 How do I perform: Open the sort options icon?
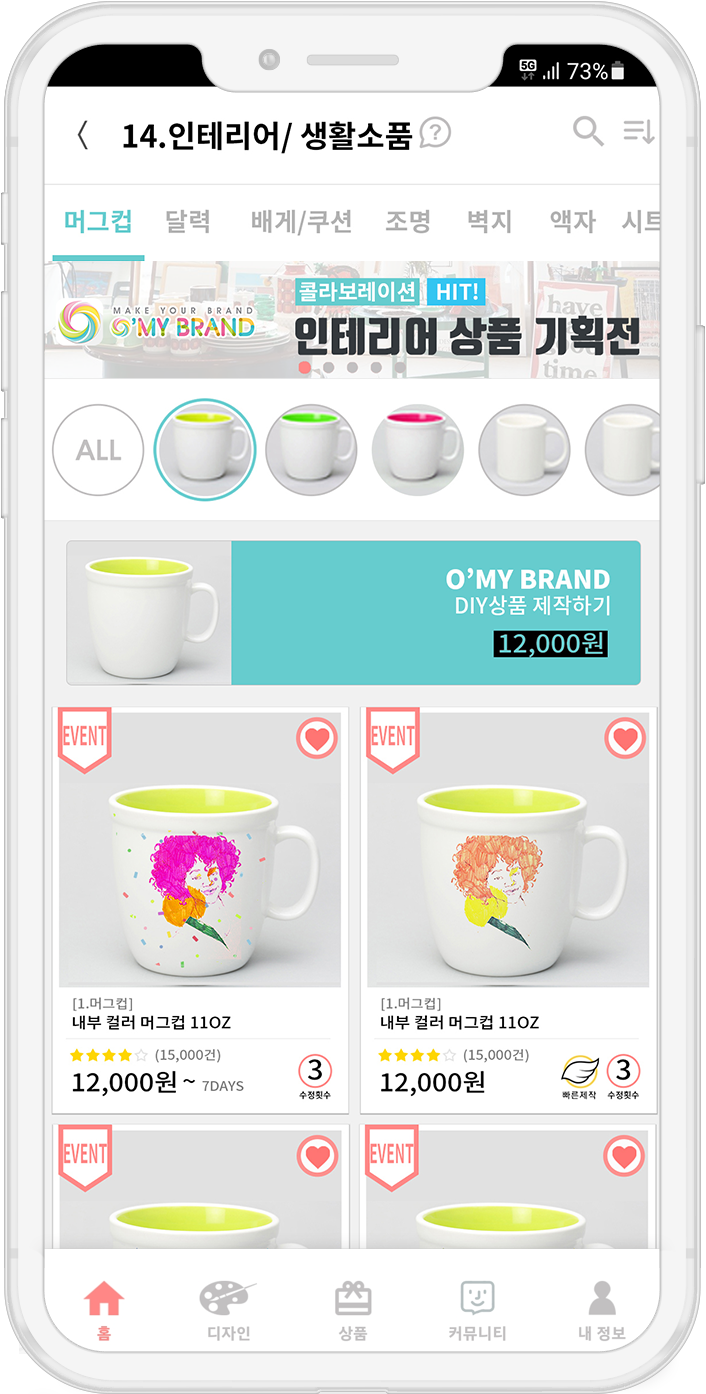[x=638, y=131]
